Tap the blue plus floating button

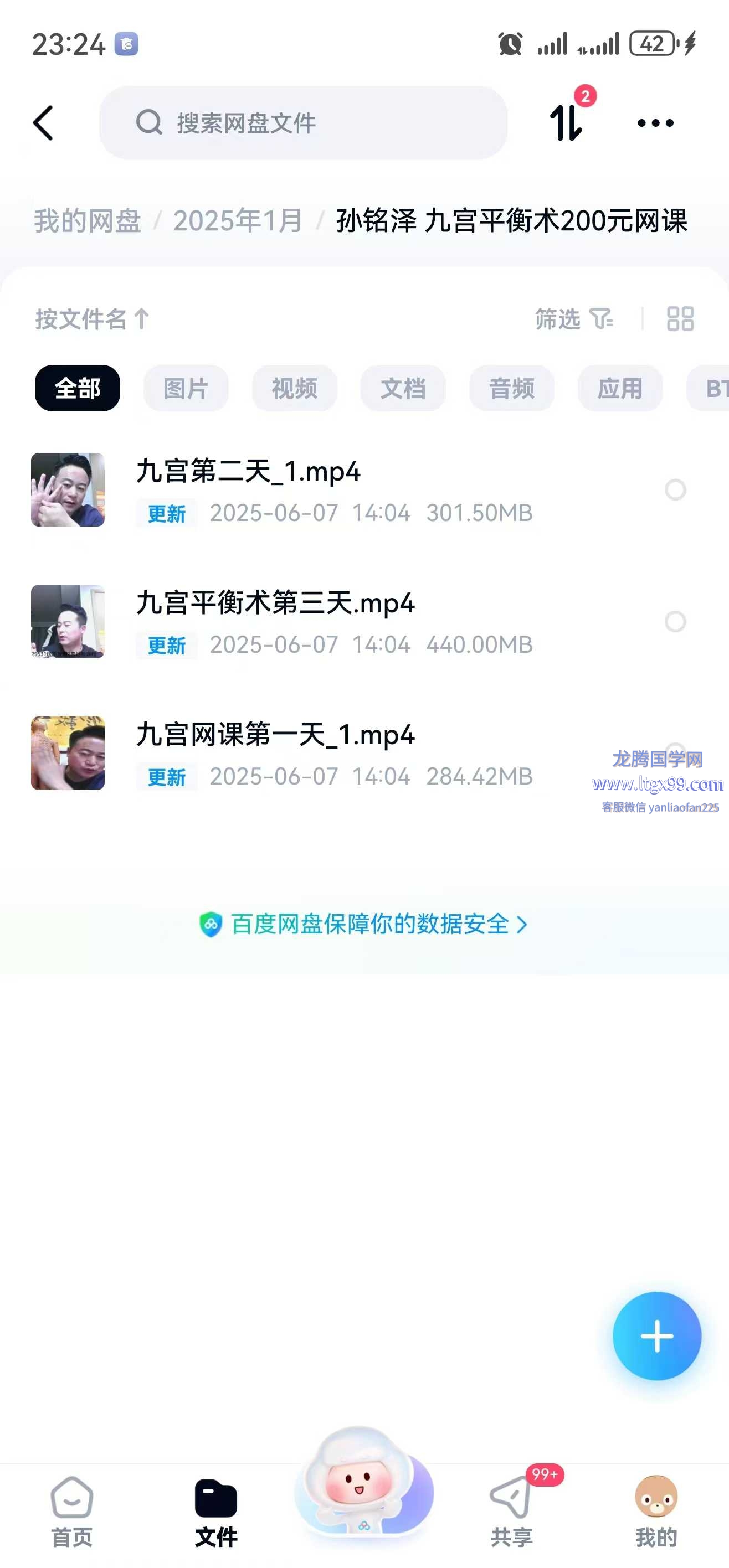(656, 1337)
